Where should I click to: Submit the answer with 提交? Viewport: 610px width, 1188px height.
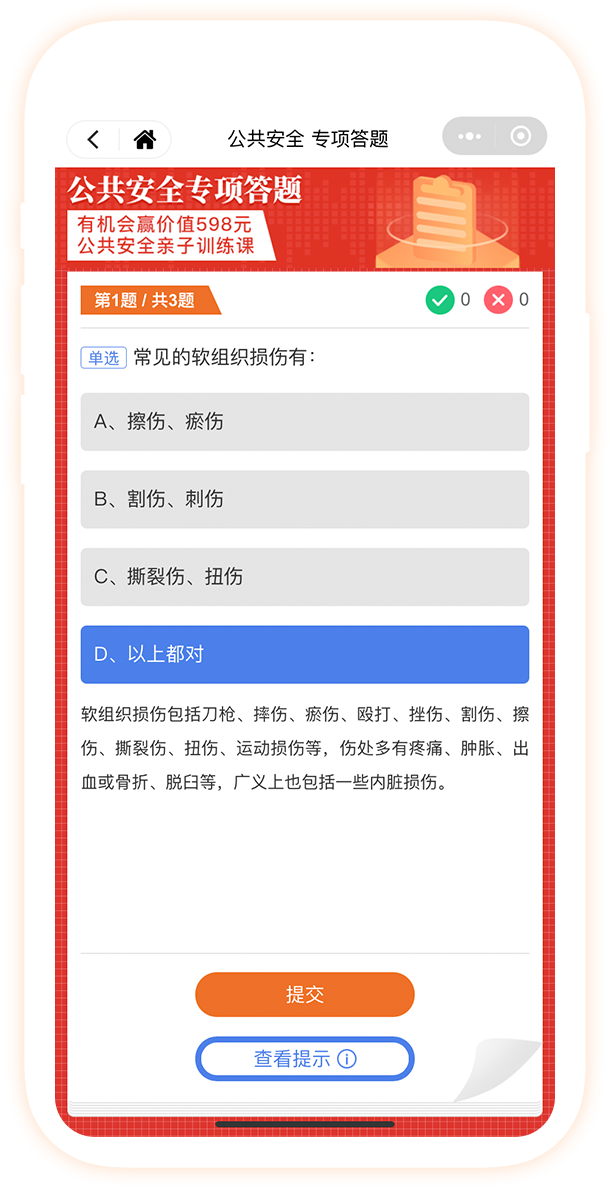click(304, 995)
